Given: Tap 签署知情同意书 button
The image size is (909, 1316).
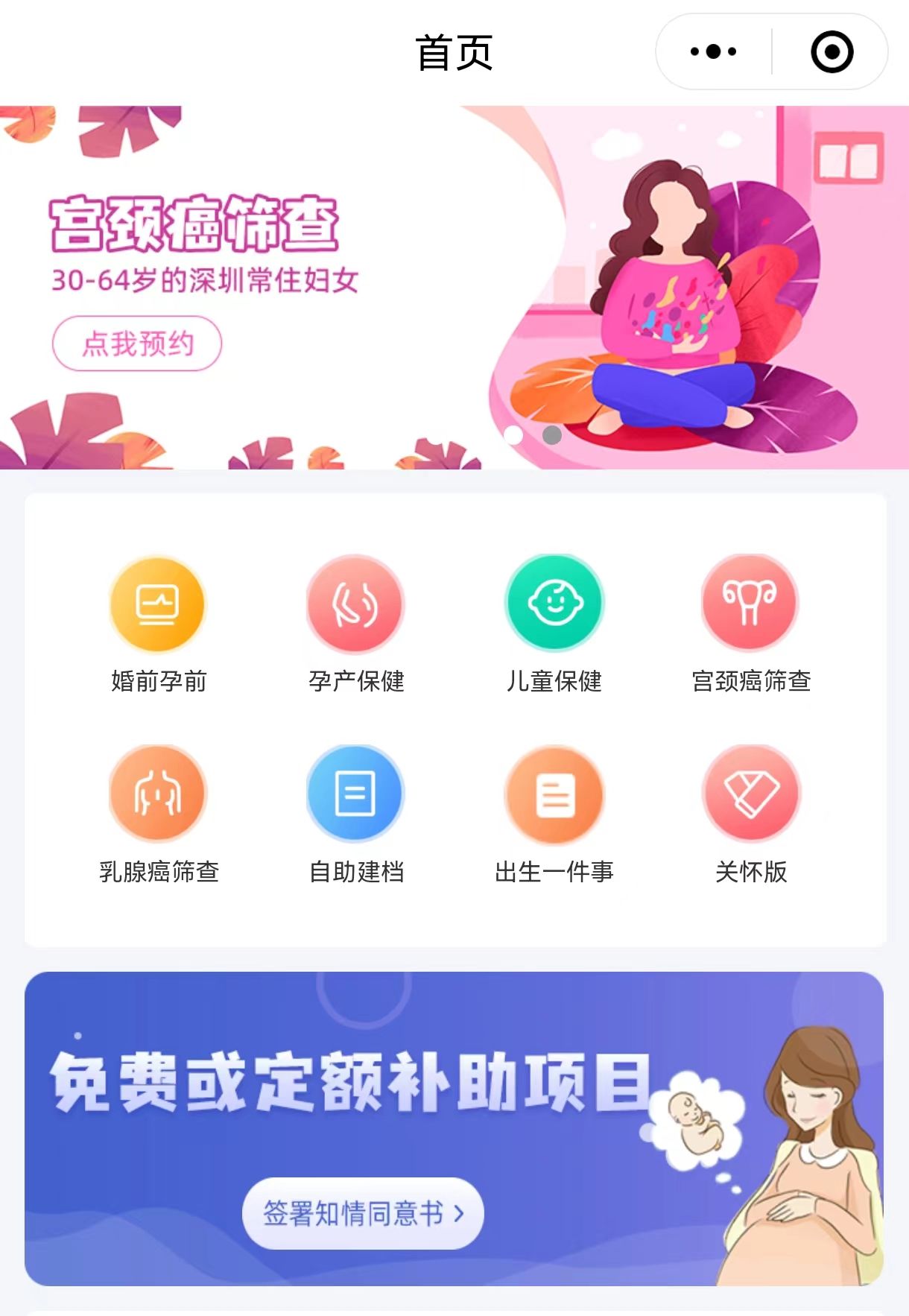Looking at the screenshot, I should click(x=363, y=1213).
